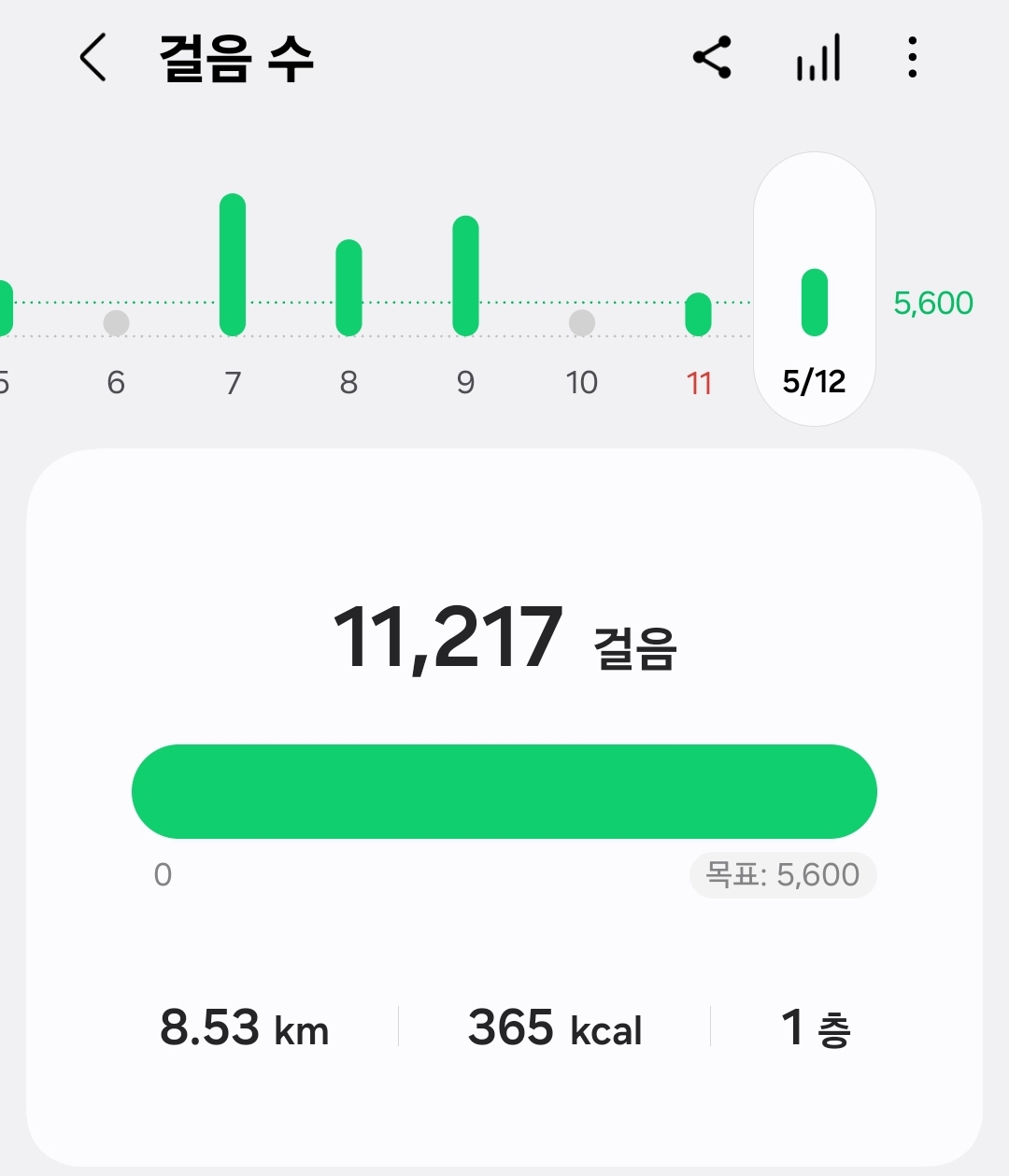Select day 8 in the step chart

click(x=348, y=288)
